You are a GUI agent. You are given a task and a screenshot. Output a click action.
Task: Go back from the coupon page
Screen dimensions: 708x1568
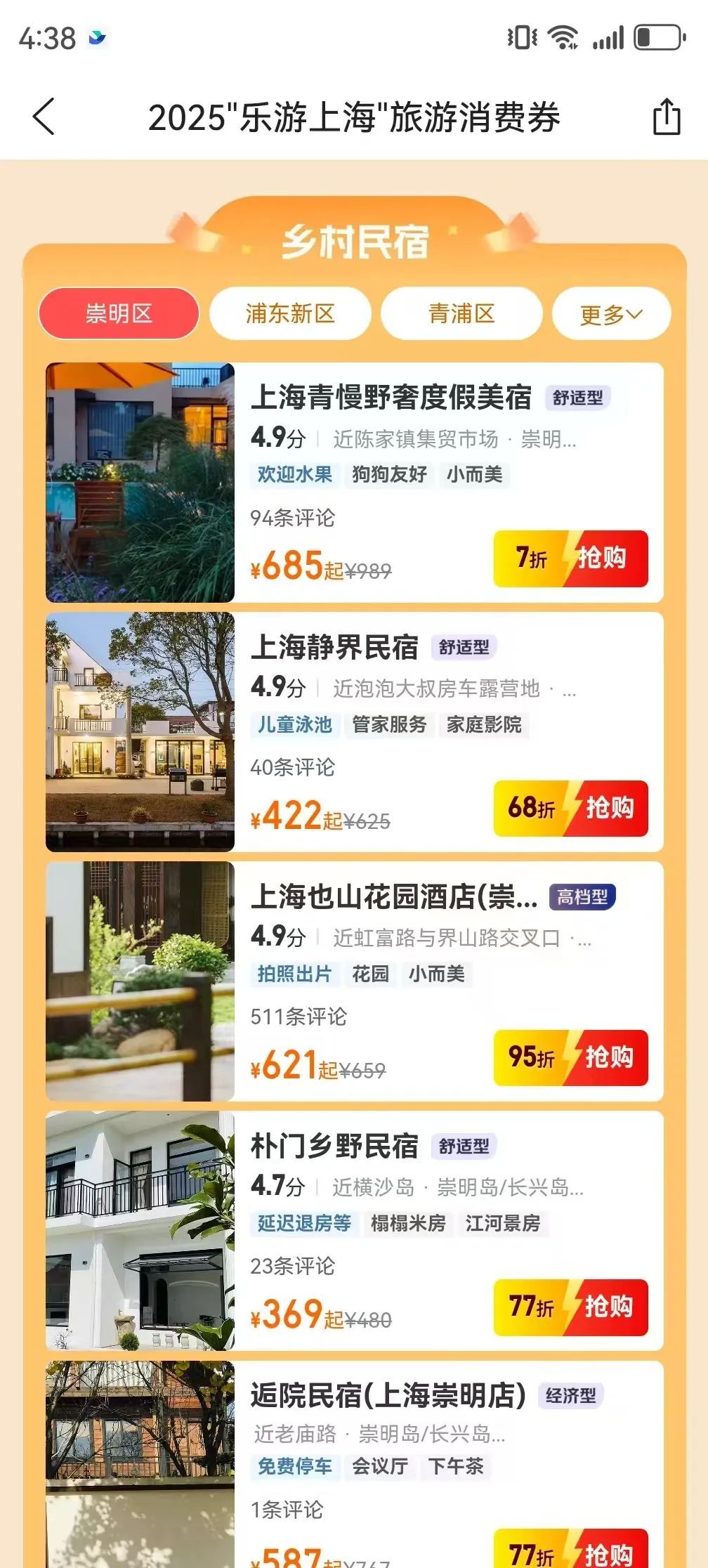(44, 117)
